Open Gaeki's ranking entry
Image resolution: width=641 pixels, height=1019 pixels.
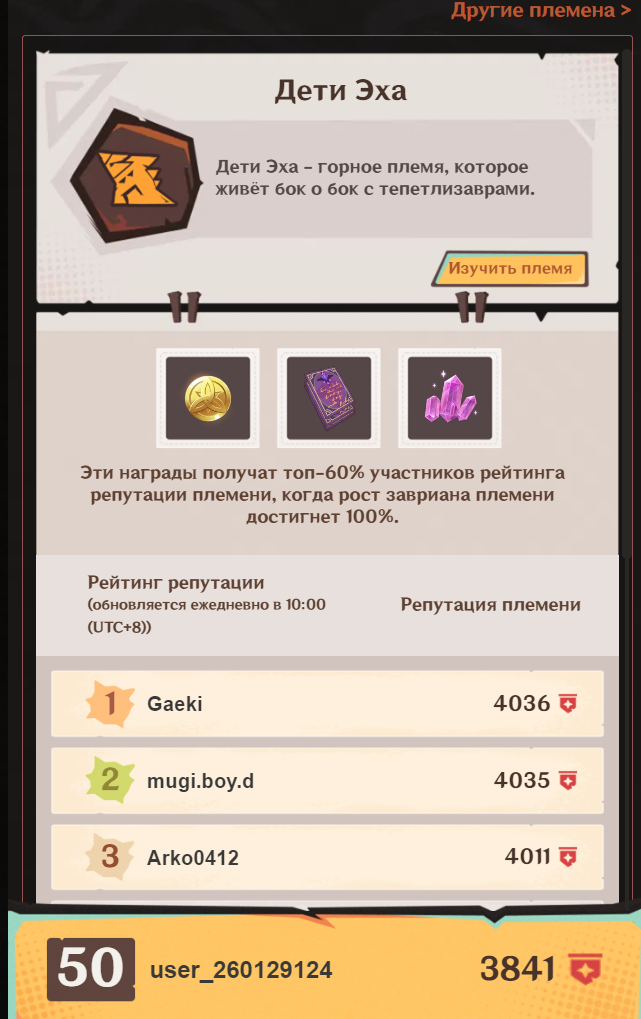327,704
